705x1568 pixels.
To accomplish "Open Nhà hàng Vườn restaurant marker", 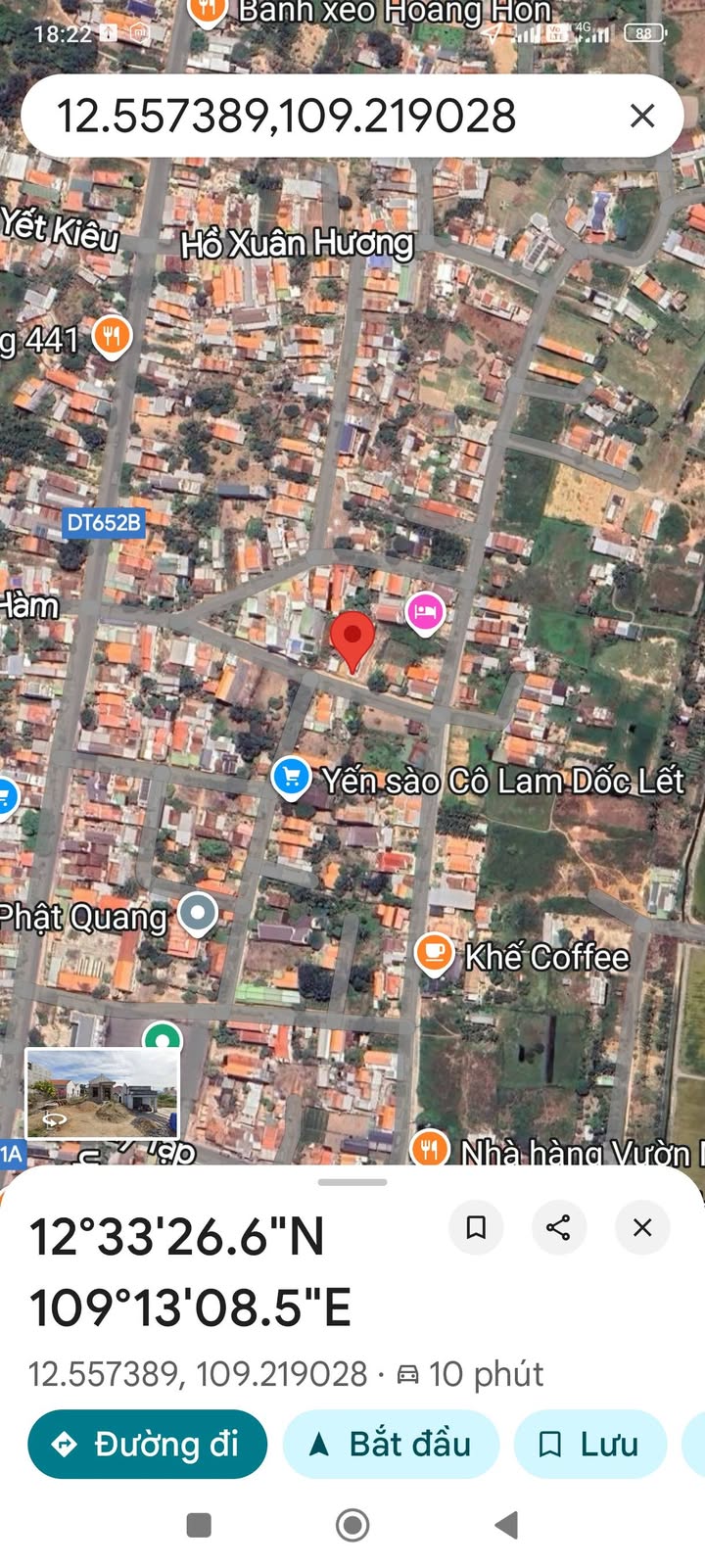I will (x=430, y=1147).
